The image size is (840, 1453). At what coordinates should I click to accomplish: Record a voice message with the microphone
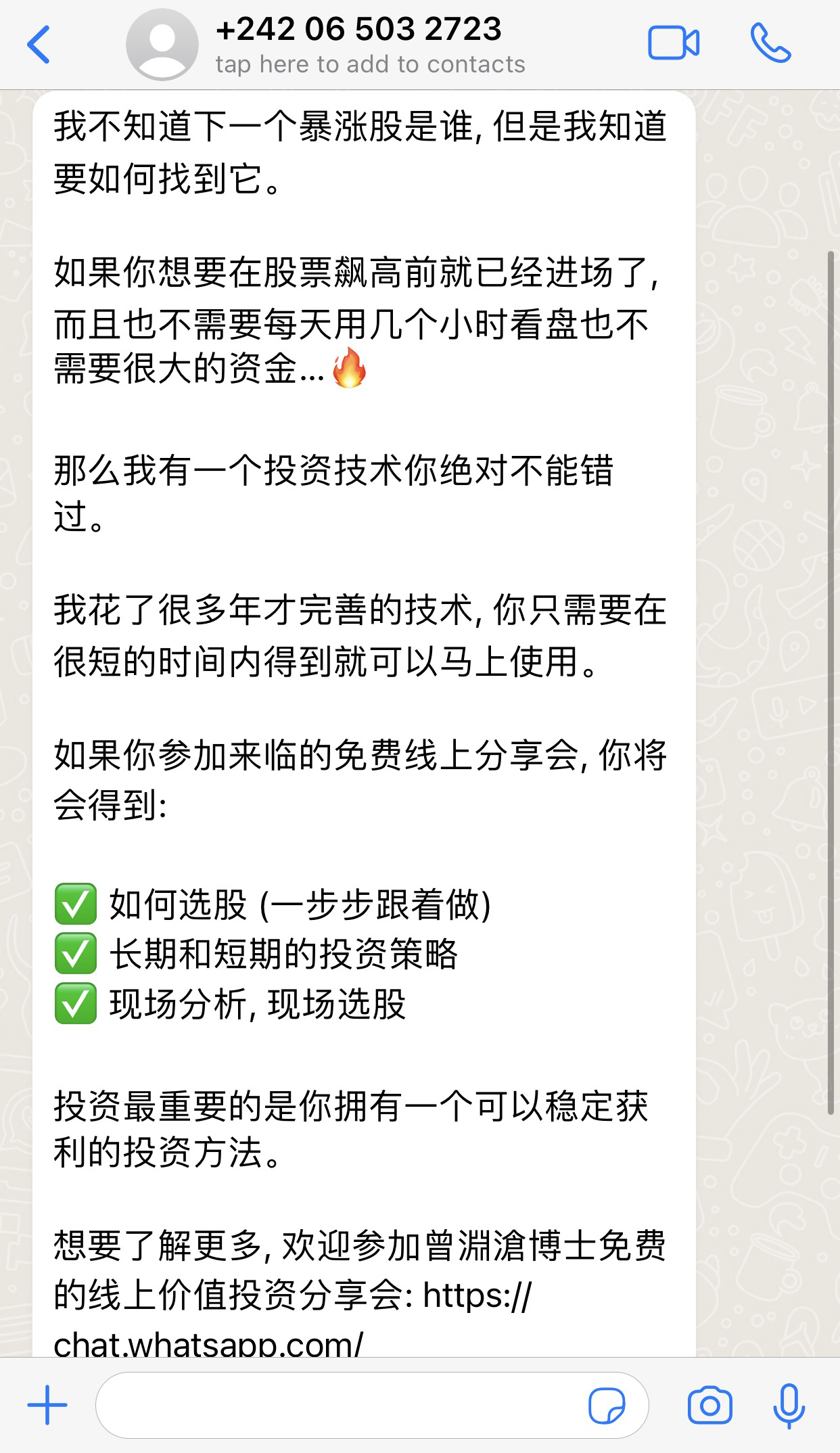(x=789, y=1406)
